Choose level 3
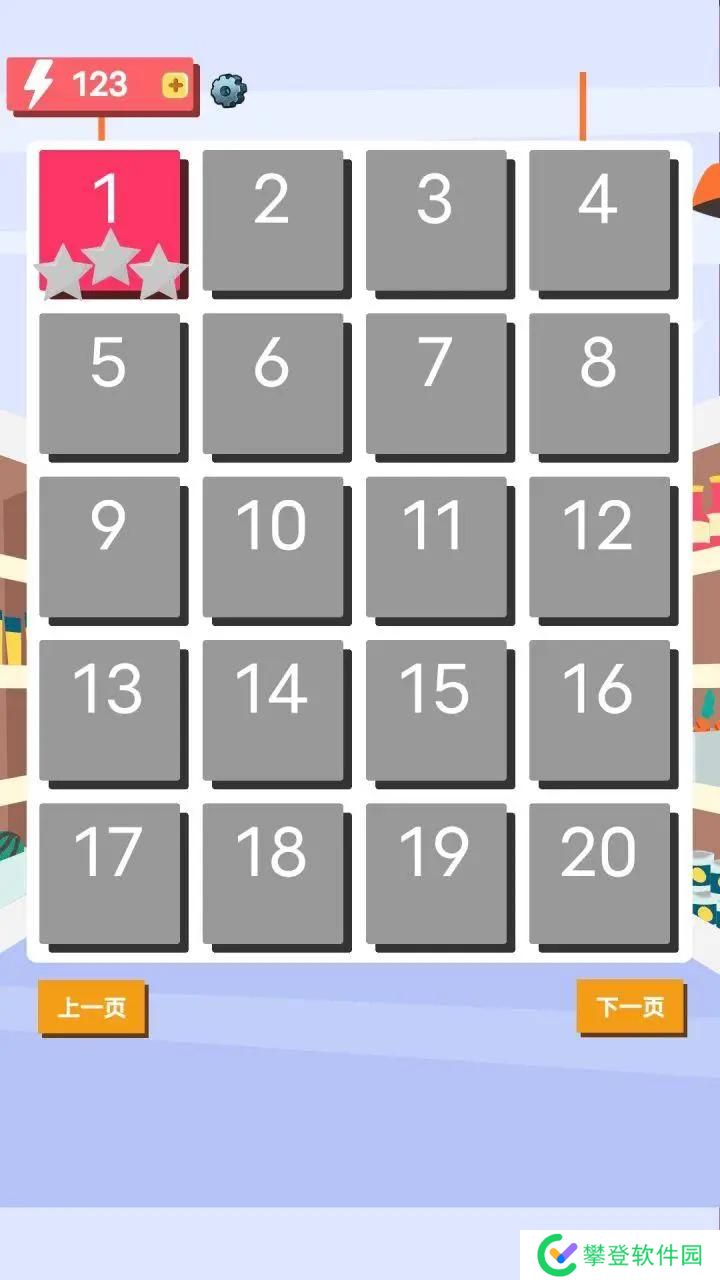 coord(435,221)
